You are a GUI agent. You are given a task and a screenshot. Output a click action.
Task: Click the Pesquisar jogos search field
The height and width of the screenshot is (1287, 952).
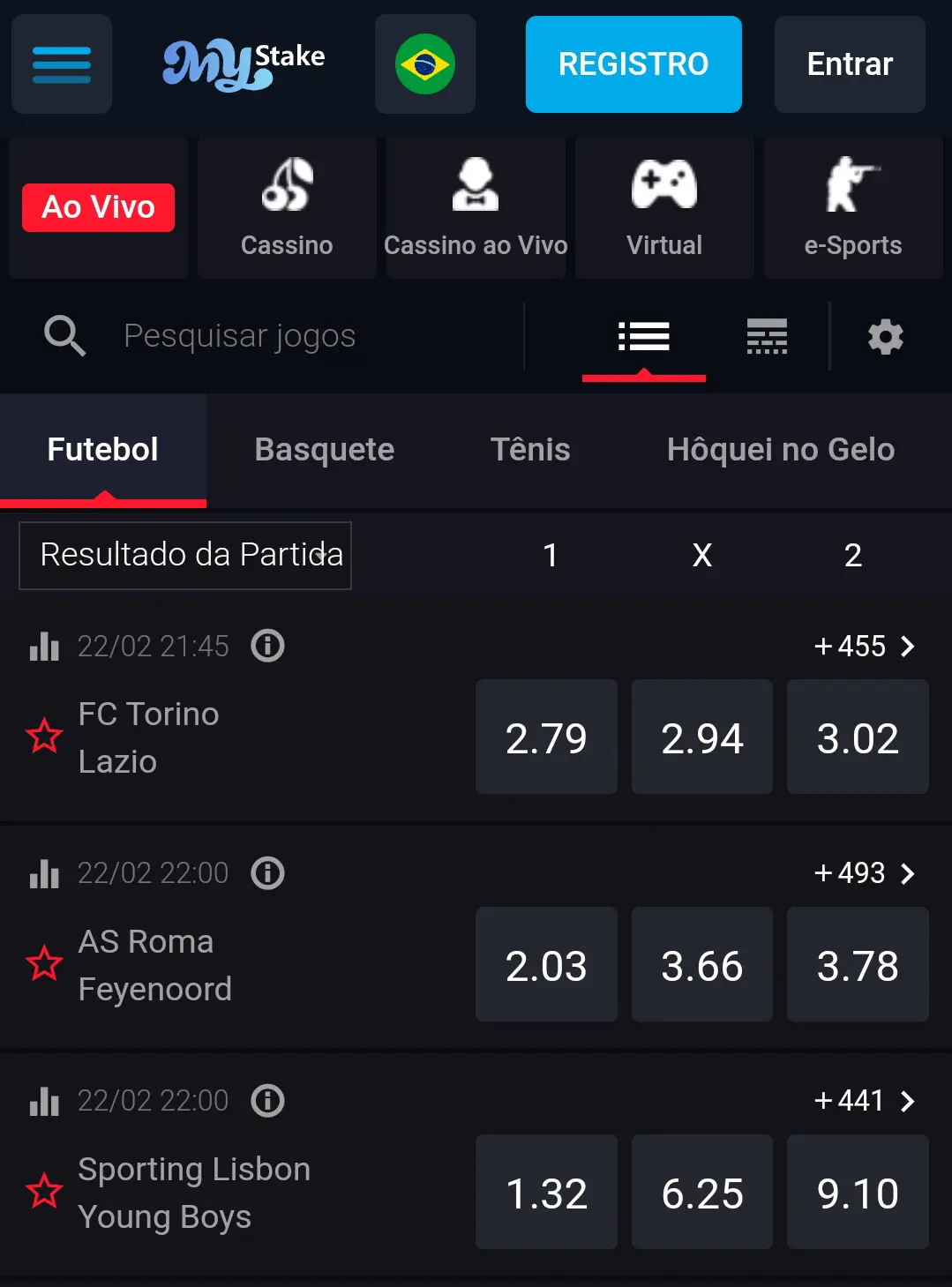coord(239,335)
